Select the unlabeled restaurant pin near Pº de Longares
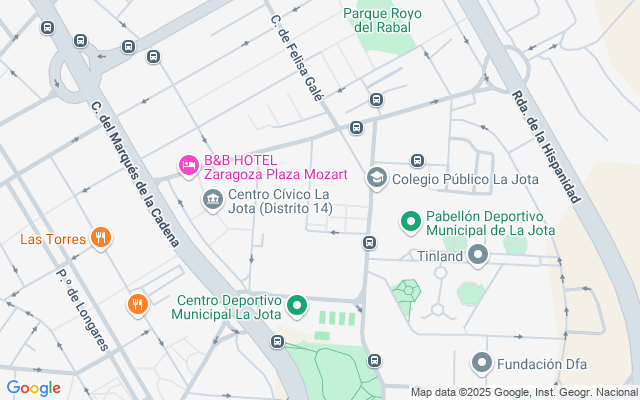 pyautogui.click(x=138, y=305)
